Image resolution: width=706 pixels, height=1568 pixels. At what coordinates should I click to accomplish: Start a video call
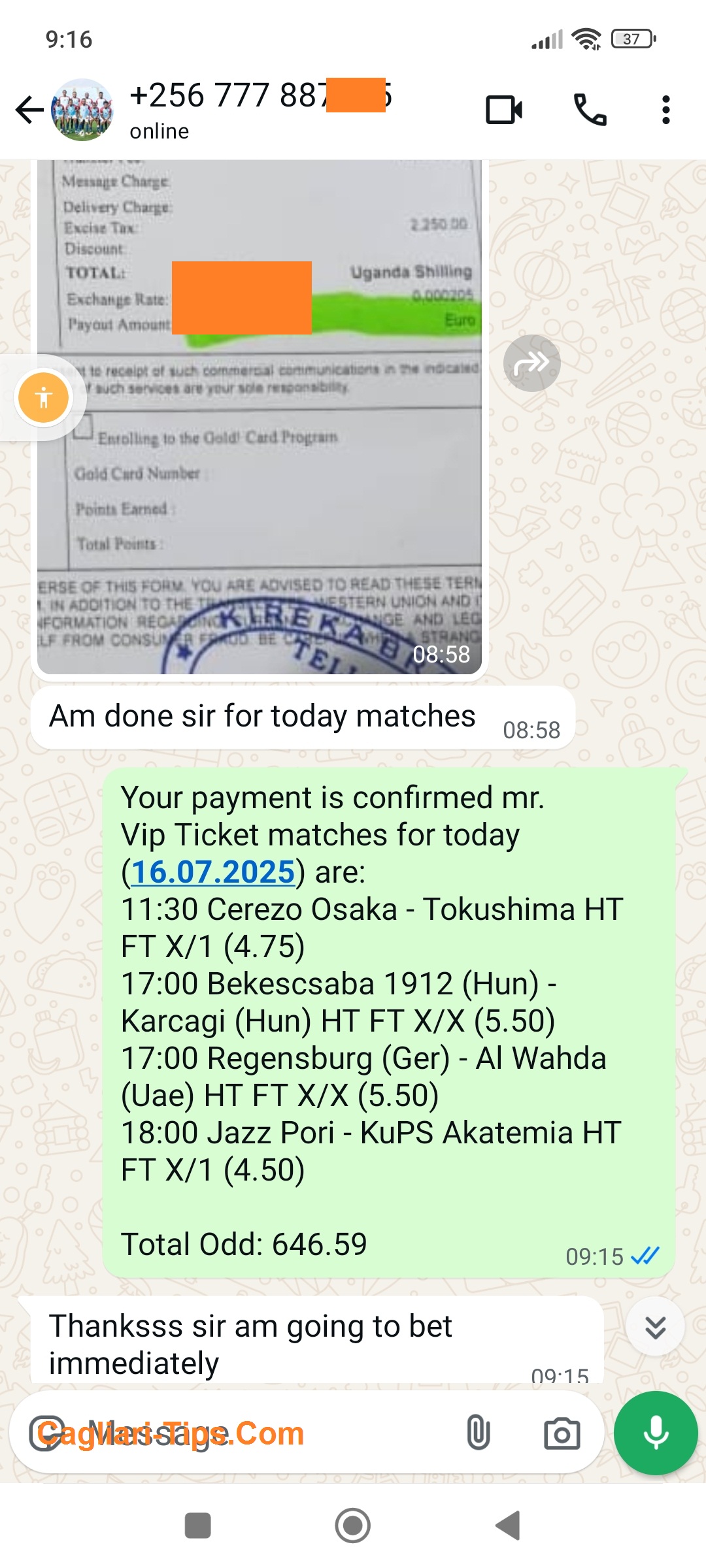(504, 110)
